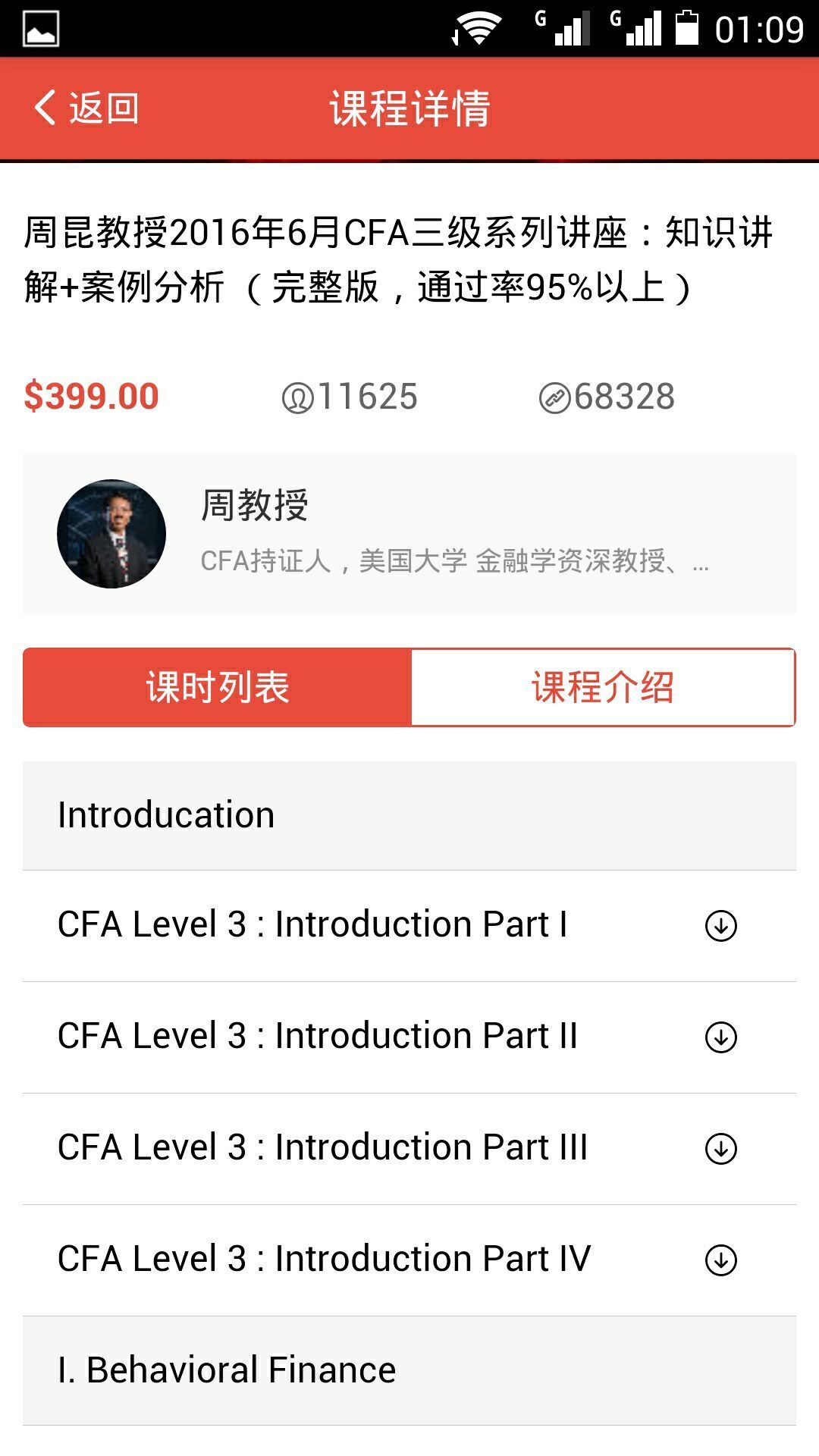The height and width of the screenshot is (1456, 819).
Task: Click the $399.00 price label
Action: pyautogui.click(x=91, y=394)
